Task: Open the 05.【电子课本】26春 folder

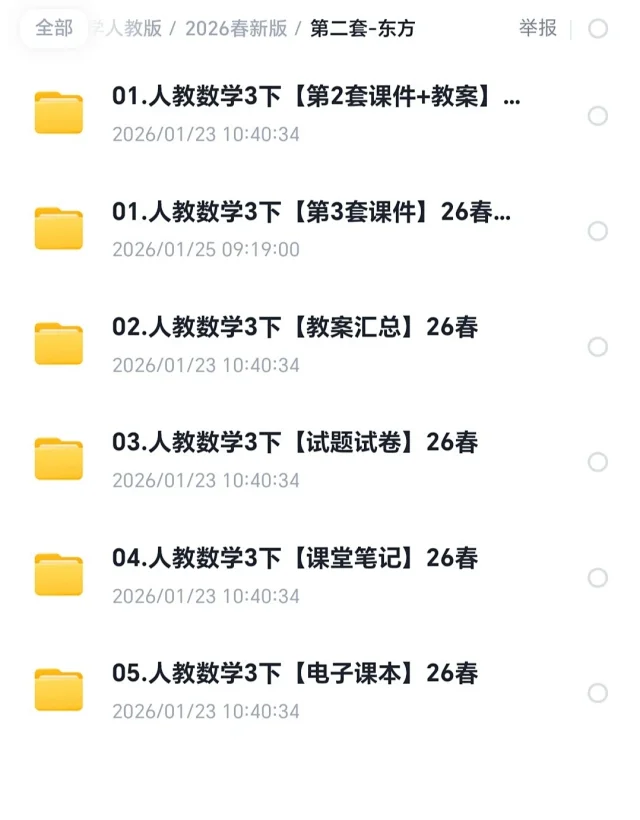Action: pyautogui.click(x=295, y=674)
